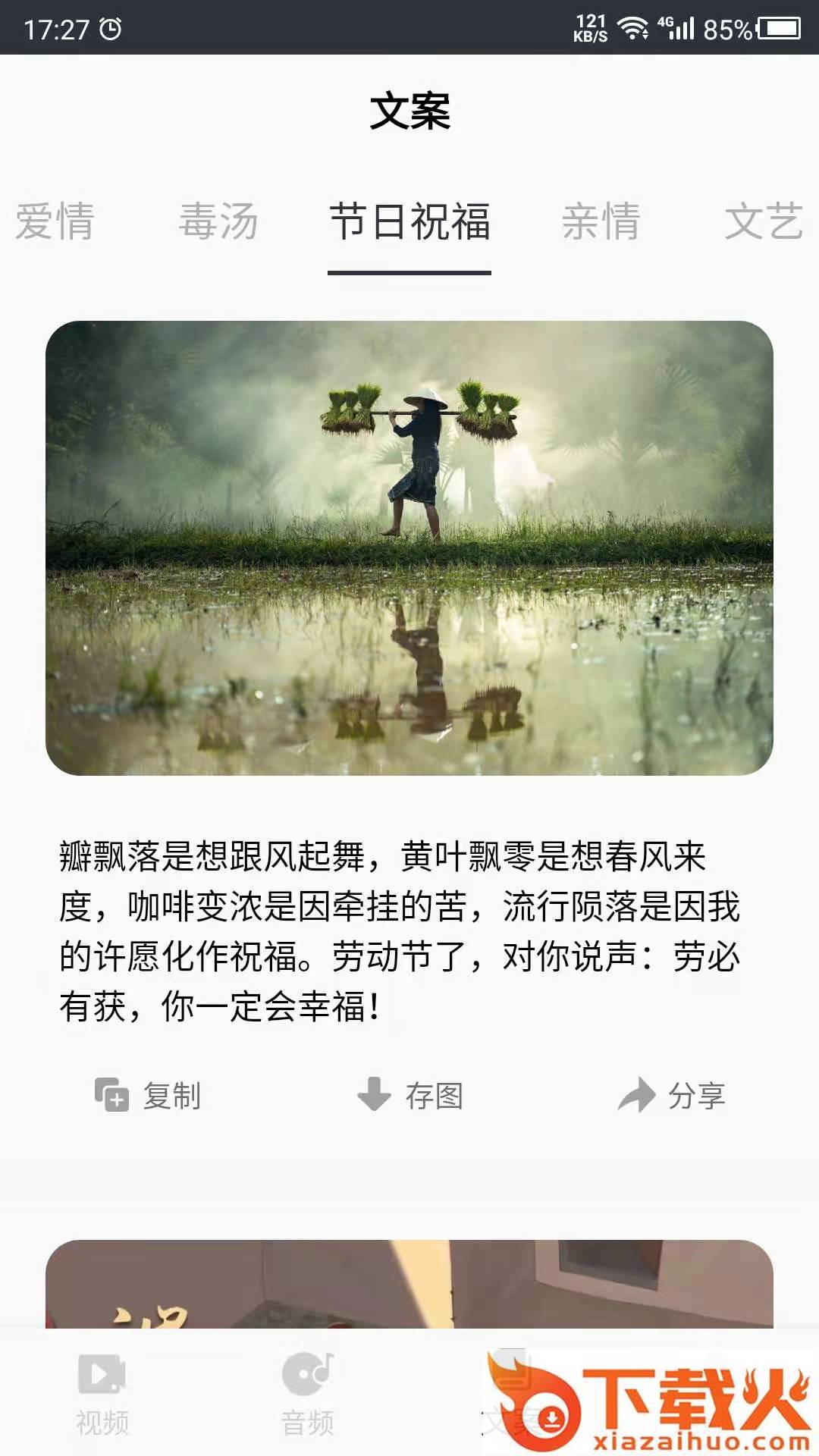The height and width of the screenshot is (1456, 819).
Task: Save the rice farmer image via 存图
Action: pos(410,1095)
